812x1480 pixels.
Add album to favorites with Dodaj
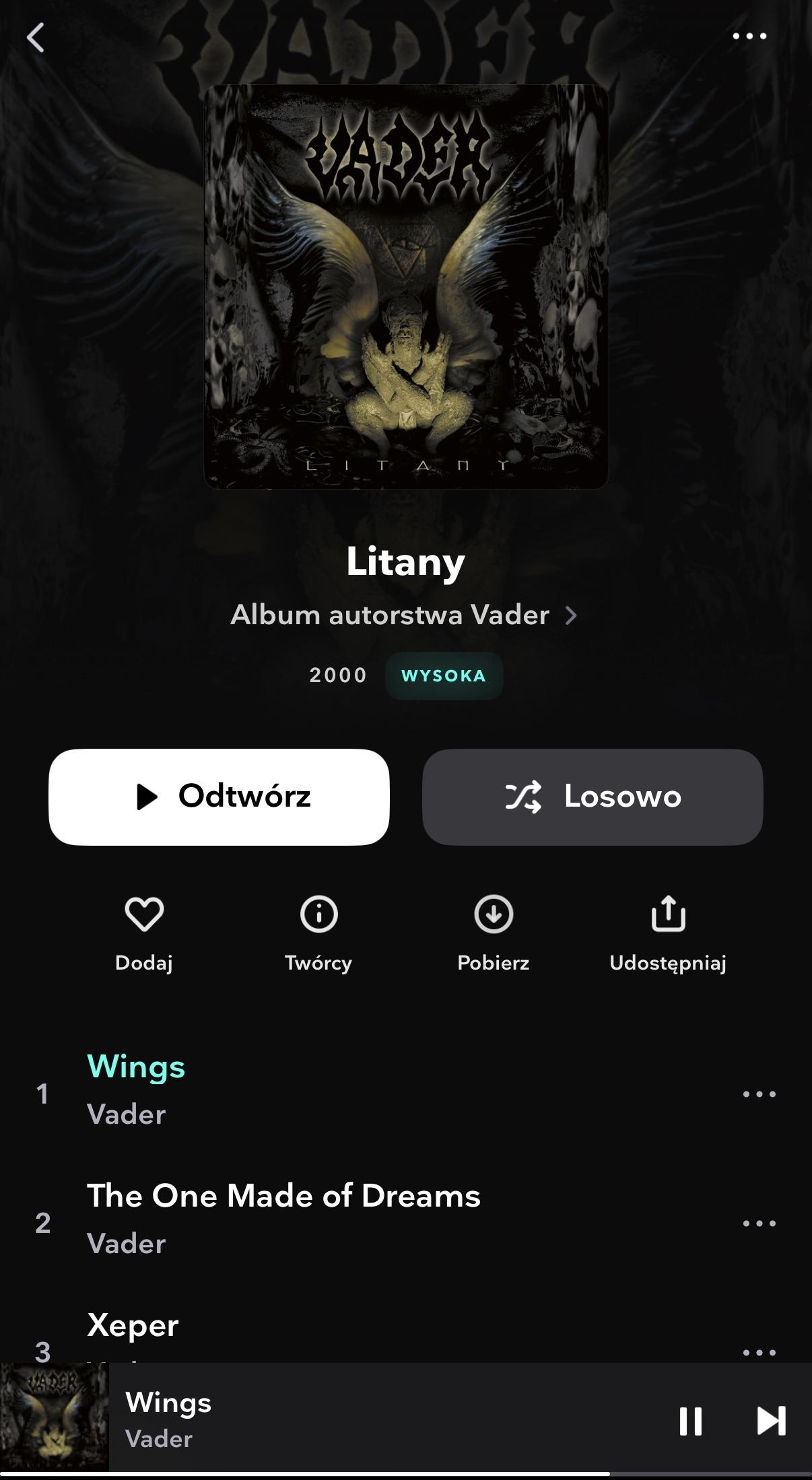click(x=144, y=933)
